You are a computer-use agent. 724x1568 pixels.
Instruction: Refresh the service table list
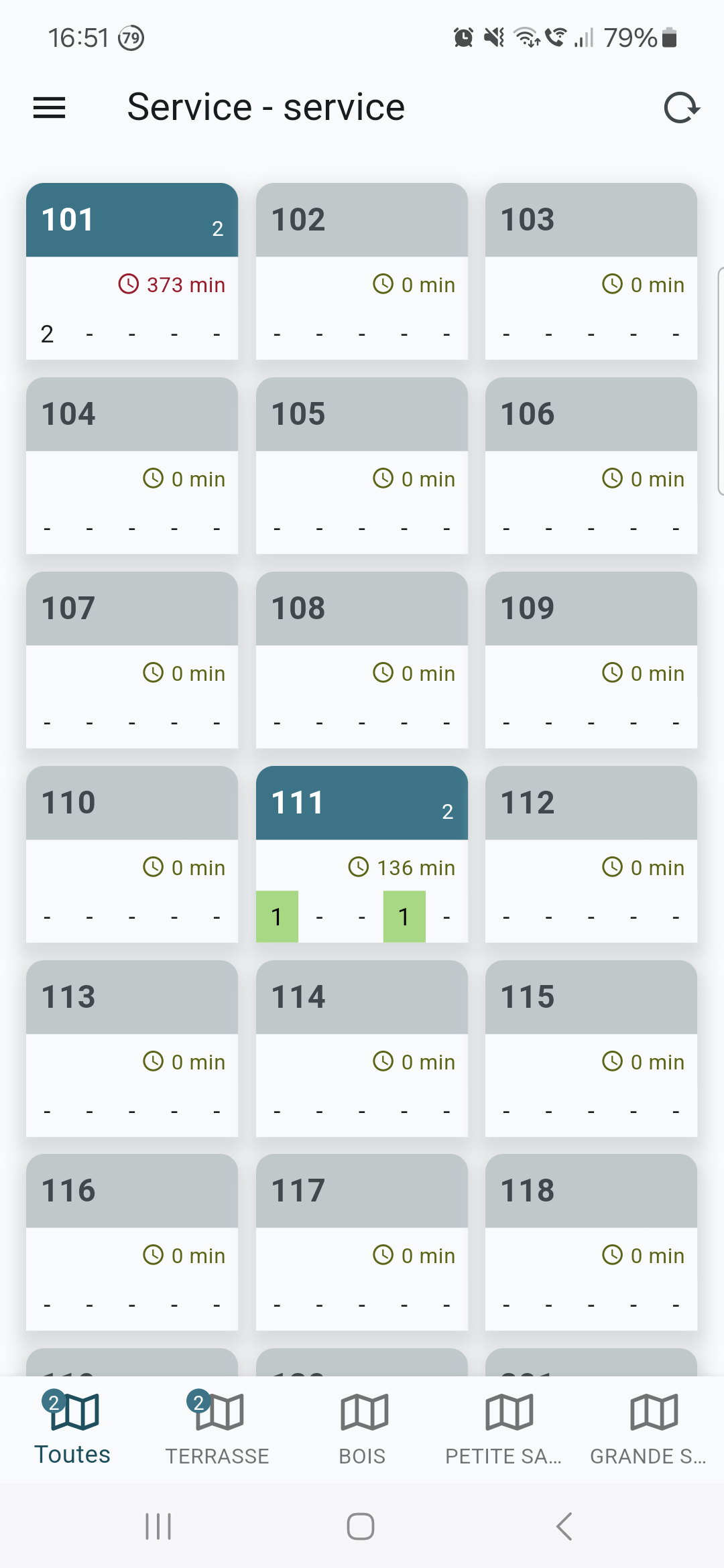coord(681,107)
